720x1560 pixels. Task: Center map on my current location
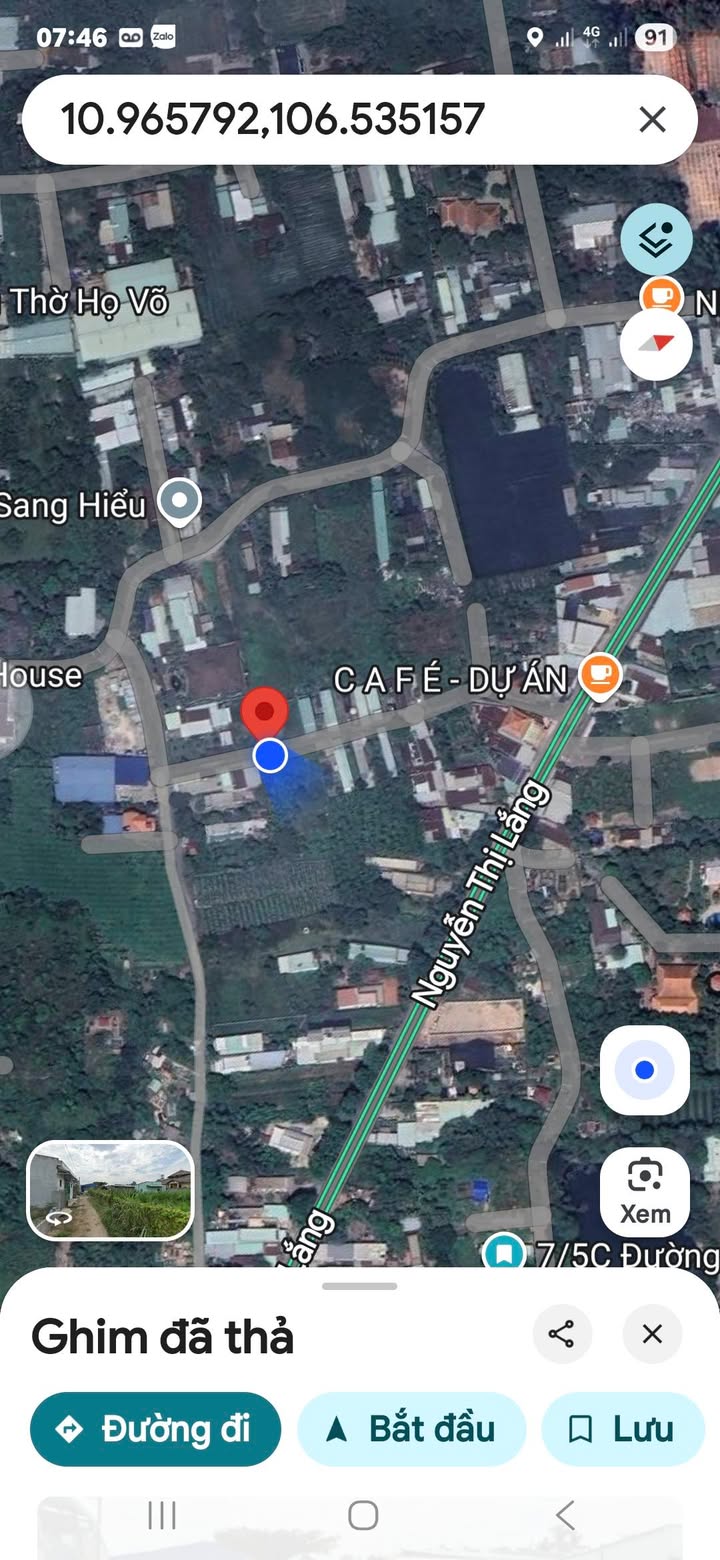(645, 1070)
